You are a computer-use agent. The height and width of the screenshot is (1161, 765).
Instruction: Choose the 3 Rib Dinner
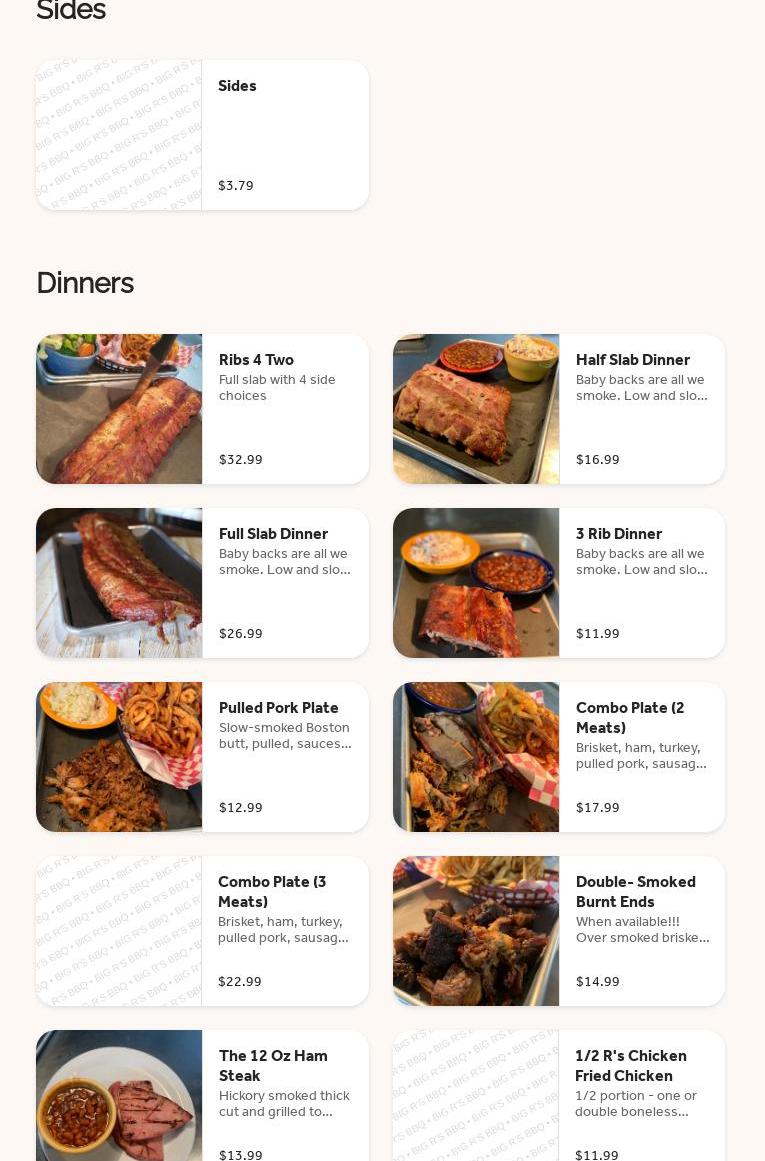tap(559, 583)
